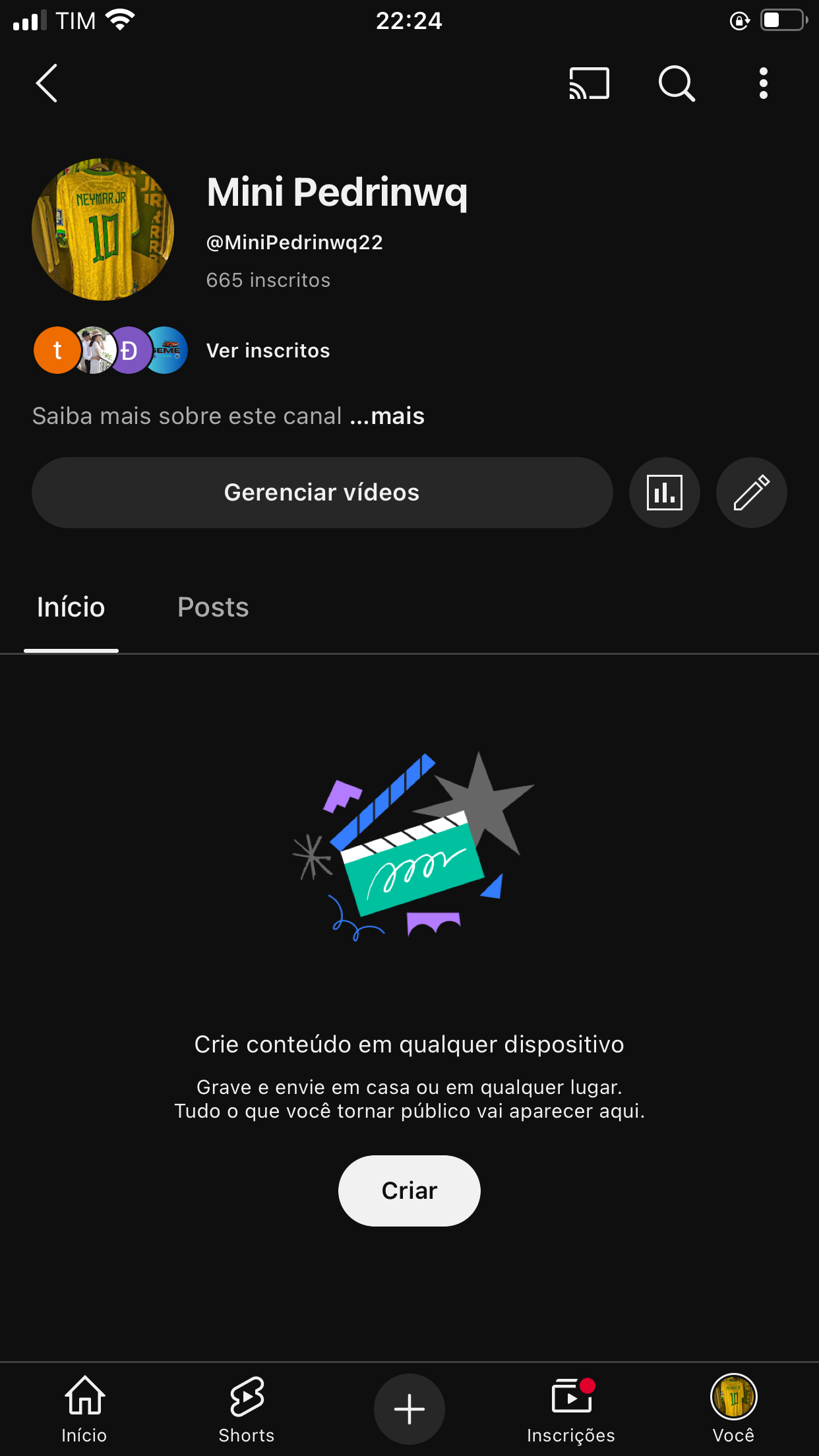
Task: Tap the Criar button
Action: (409, 1191)
